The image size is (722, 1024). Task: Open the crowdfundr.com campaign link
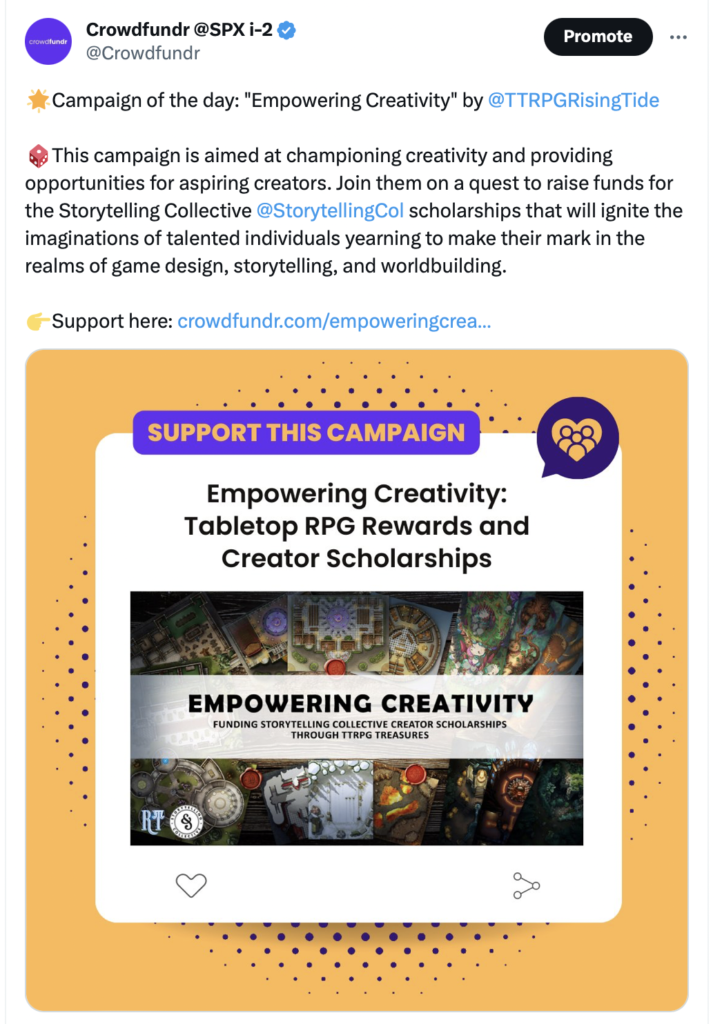point(334,322)
